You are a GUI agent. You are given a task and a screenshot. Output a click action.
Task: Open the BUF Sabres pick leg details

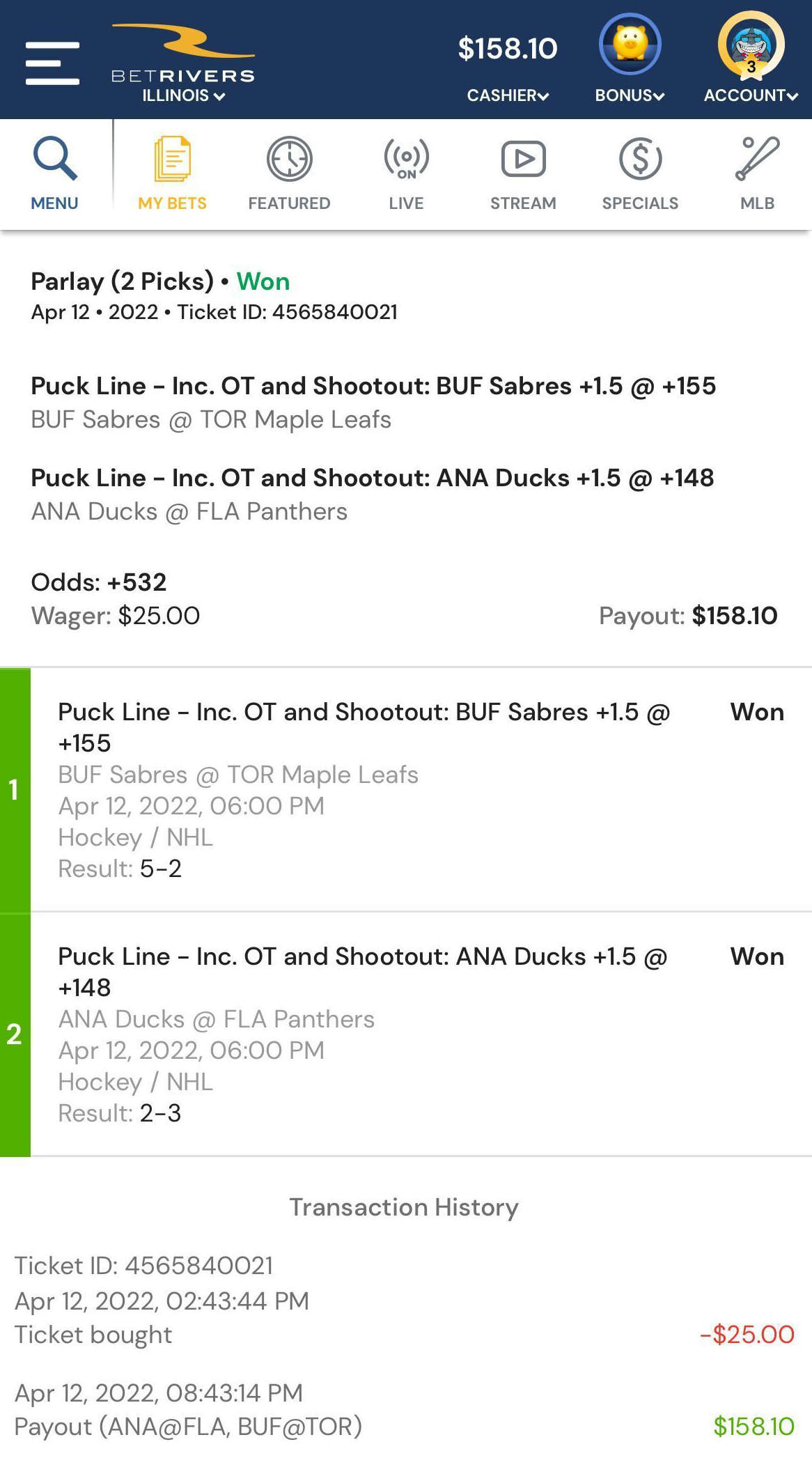point(406,790)
